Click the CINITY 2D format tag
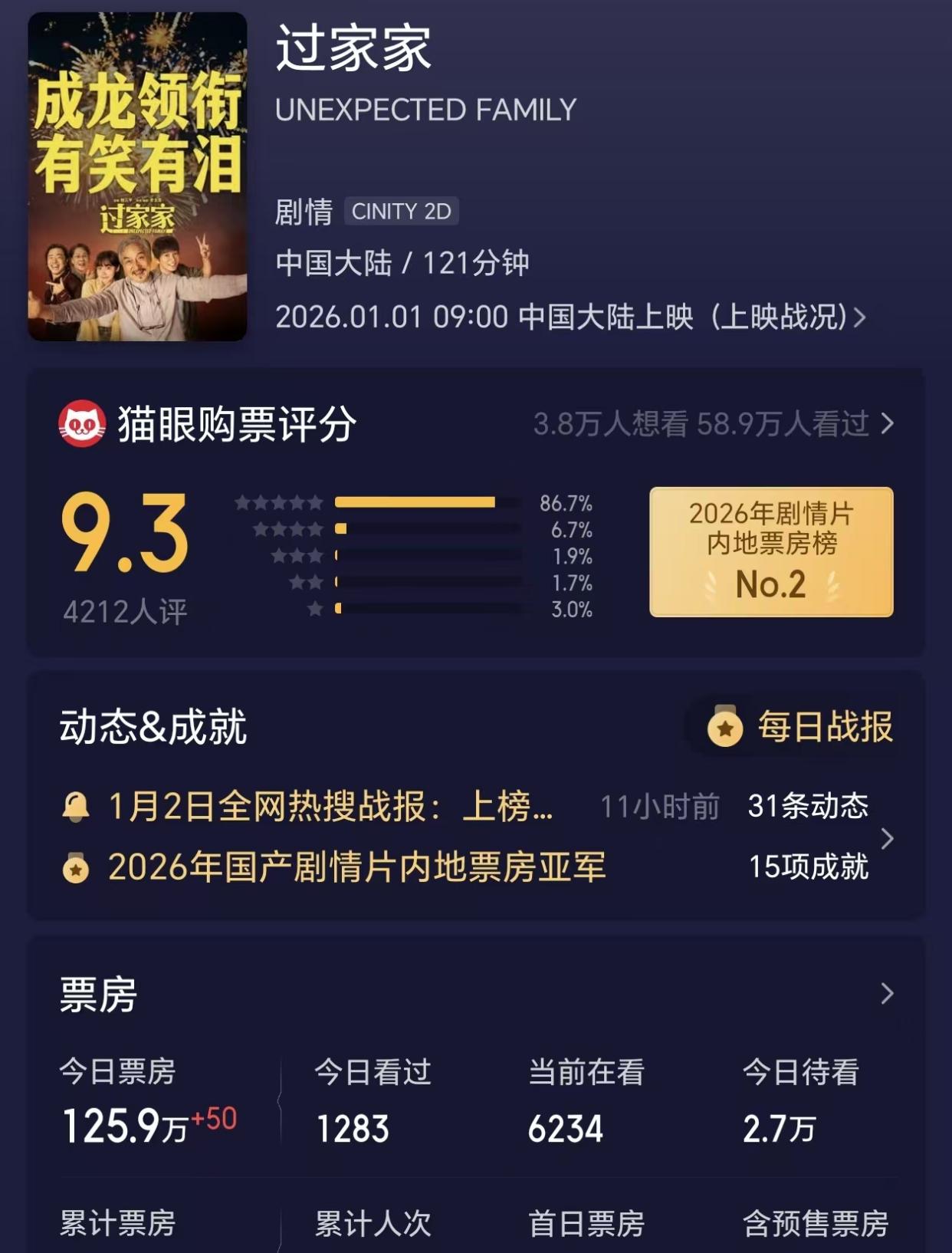 [x=401, y=212]
